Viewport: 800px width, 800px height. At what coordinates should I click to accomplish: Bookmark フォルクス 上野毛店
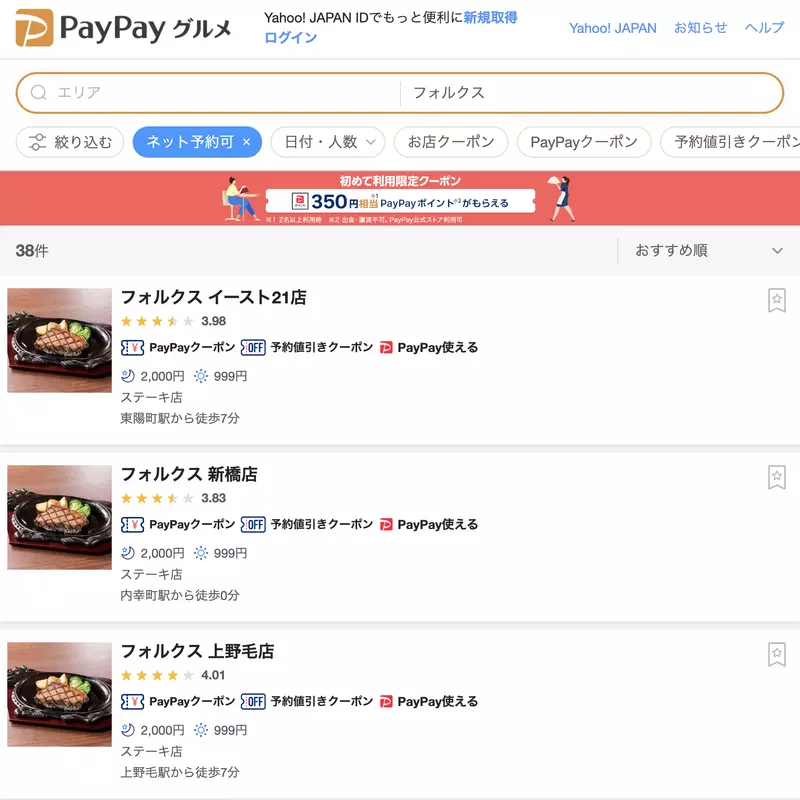click(x=777, y=654)
